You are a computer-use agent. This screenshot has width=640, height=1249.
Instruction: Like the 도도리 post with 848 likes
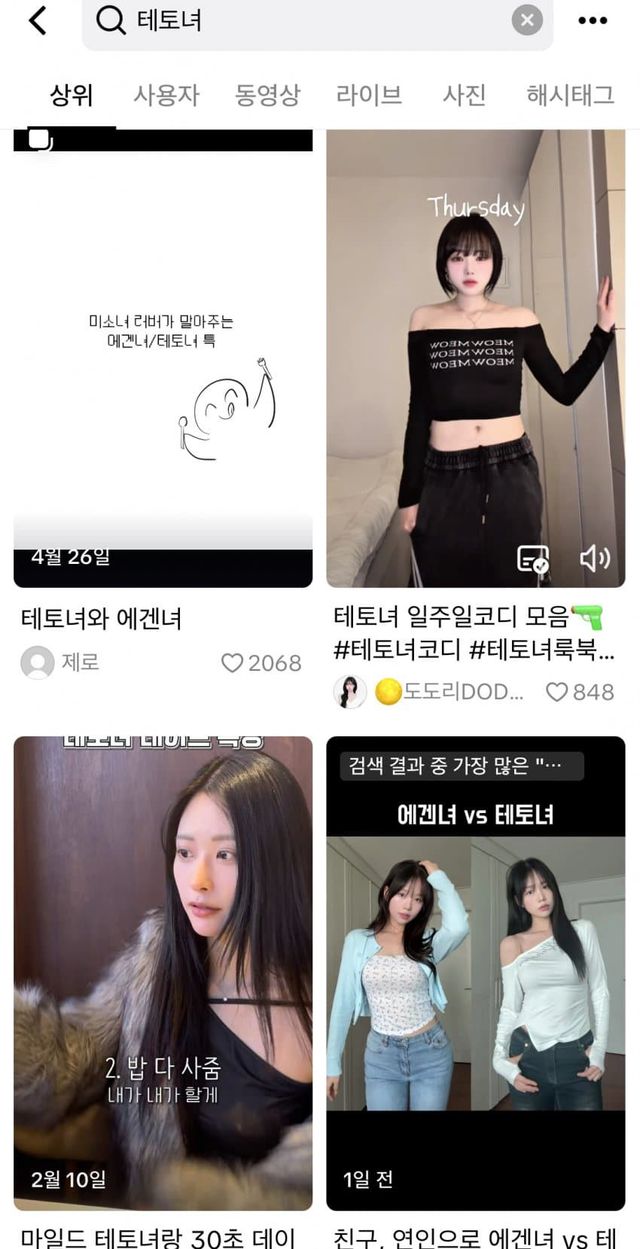[x=556, y=692]
